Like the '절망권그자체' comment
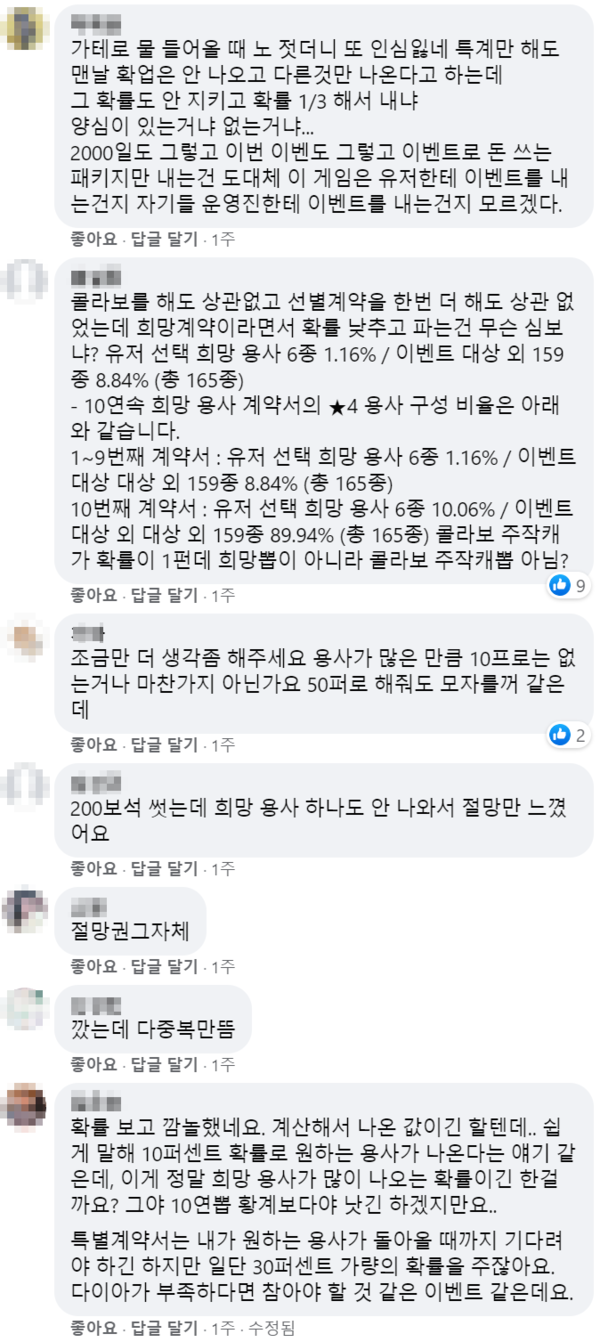The width and height of the screenshot is (600, 1342). pyautogui.click(x=93, y=965)
